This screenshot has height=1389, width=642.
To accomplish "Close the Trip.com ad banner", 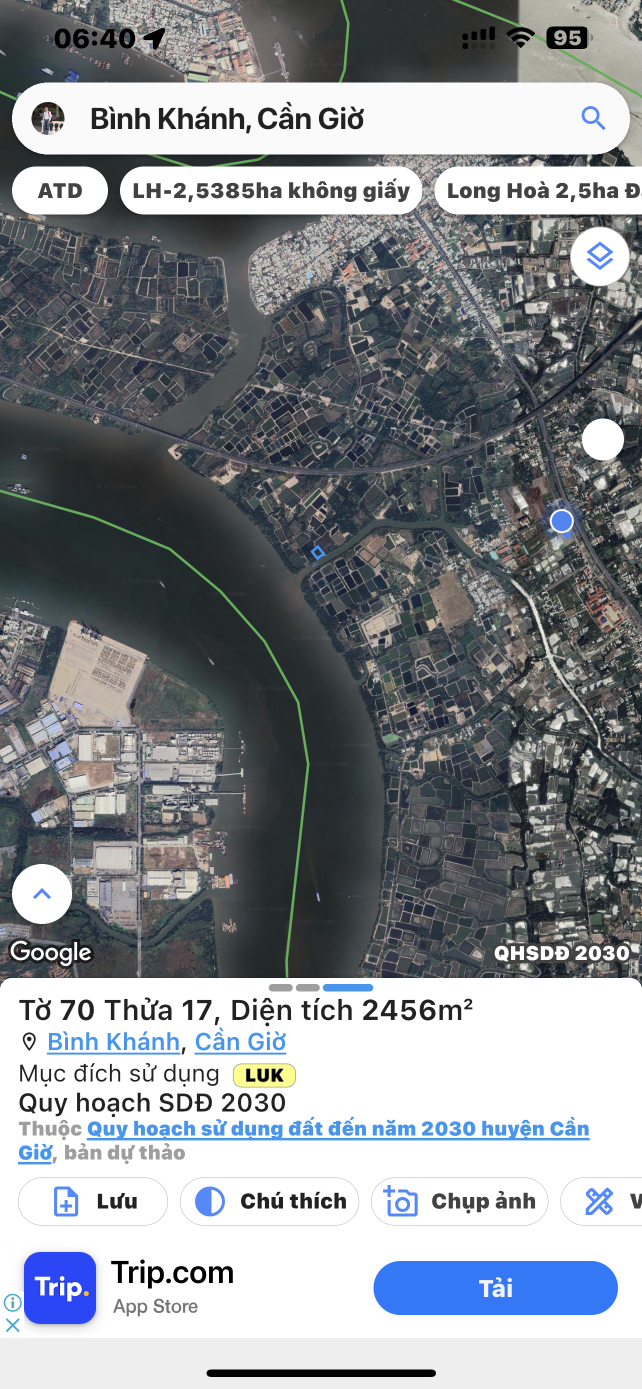I will [12, 1325].
